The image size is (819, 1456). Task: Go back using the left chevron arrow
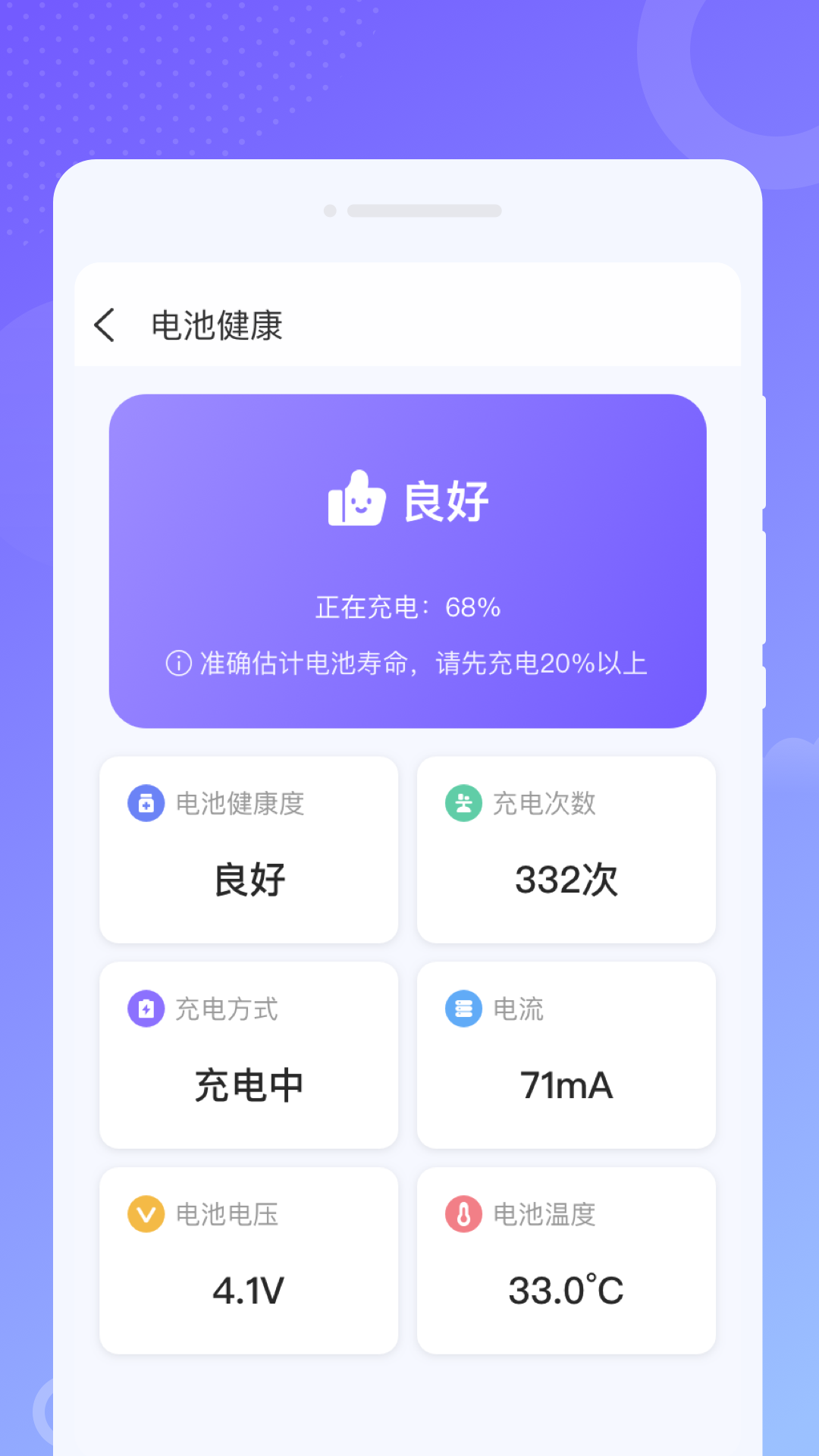click(104, 325)
